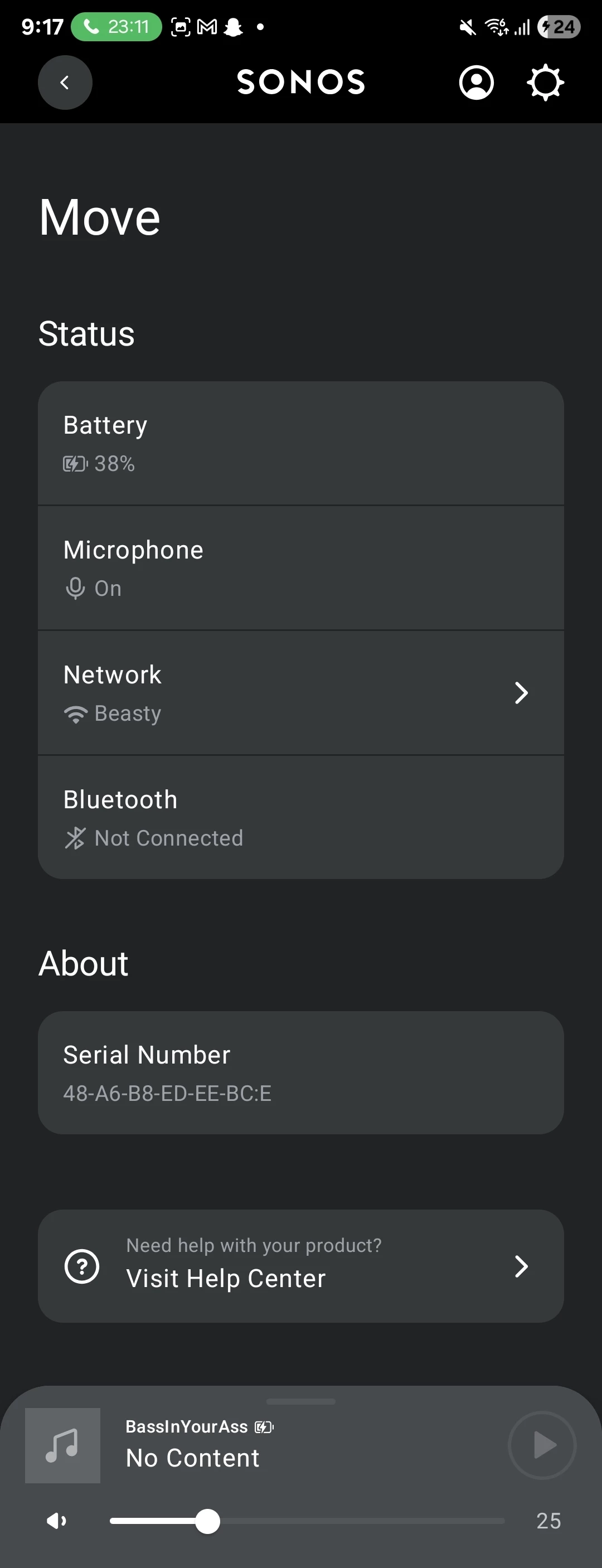Viewport: 602px width, 1568px height.
Task: Go back using the back arrow
Action: click(65, 83)
